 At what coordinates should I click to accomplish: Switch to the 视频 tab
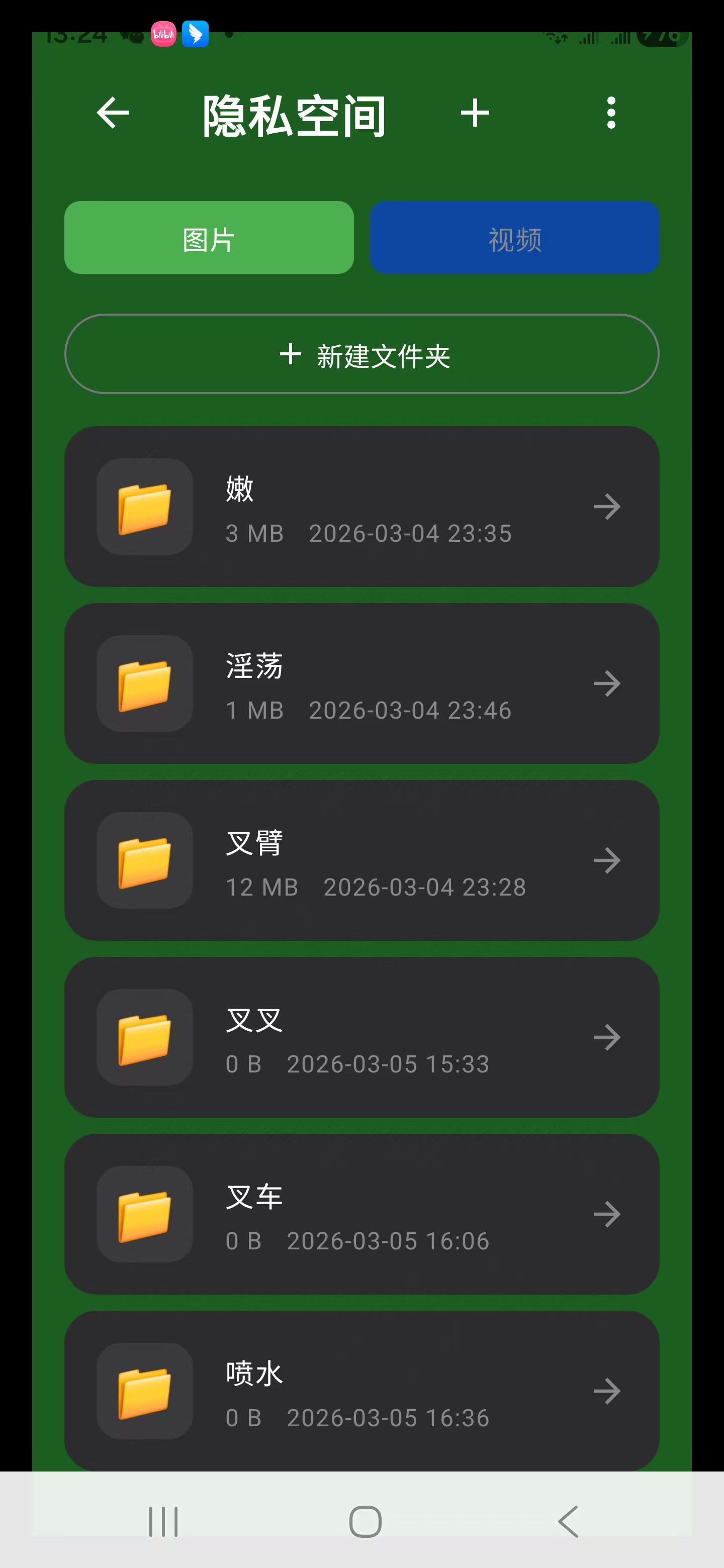514,238
